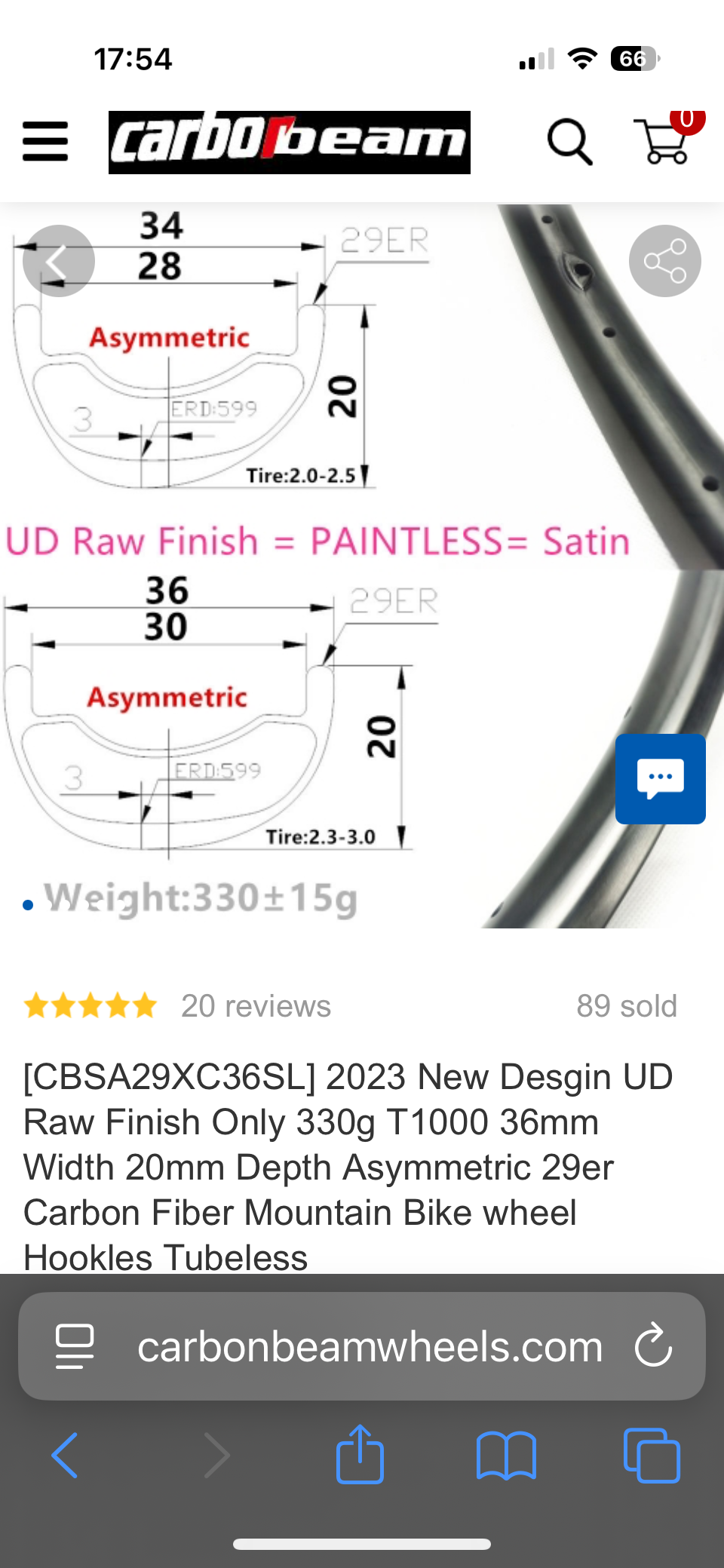Open the hamburger menu
This screenshot has width=724, height=1568.
[45, 142]
